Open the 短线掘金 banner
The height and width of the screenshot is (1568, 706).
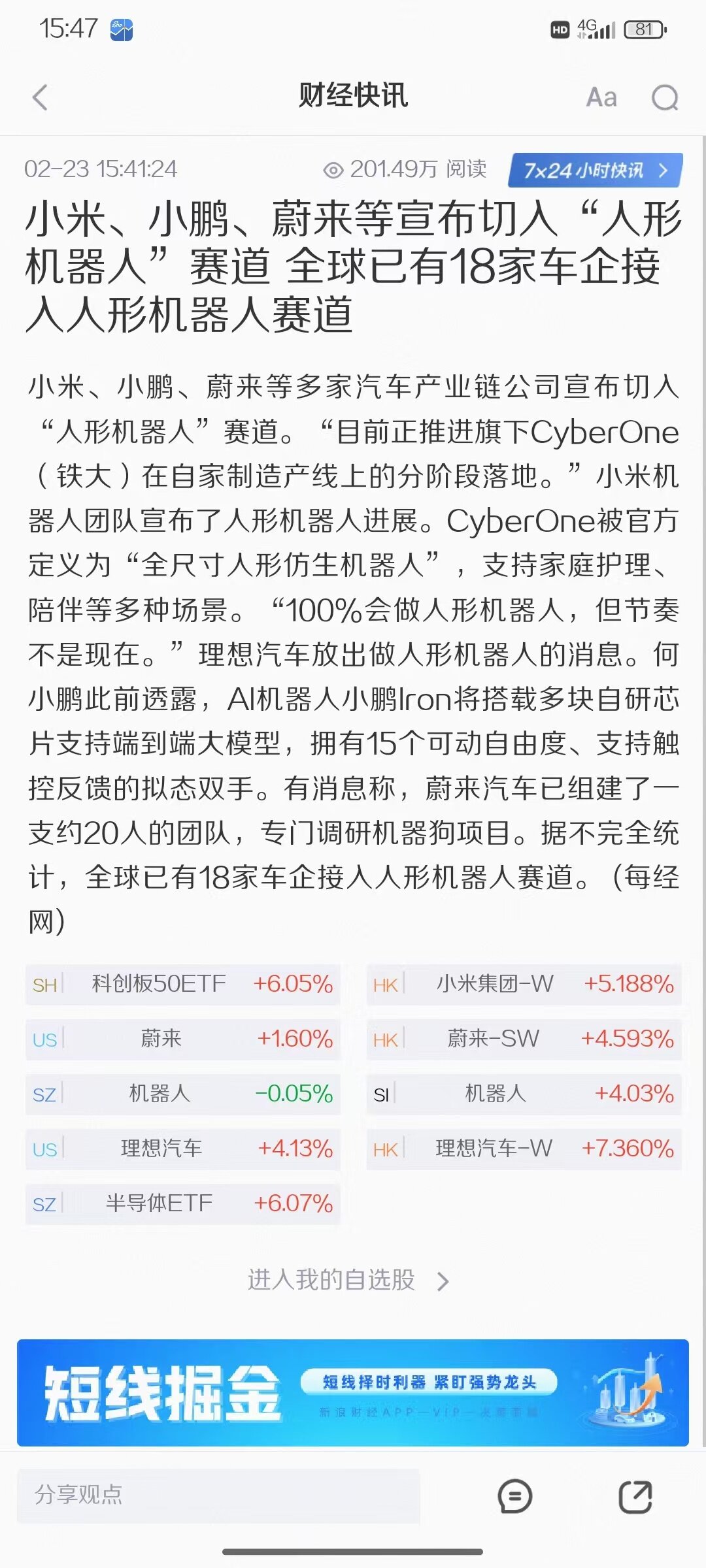(353, 1392)
